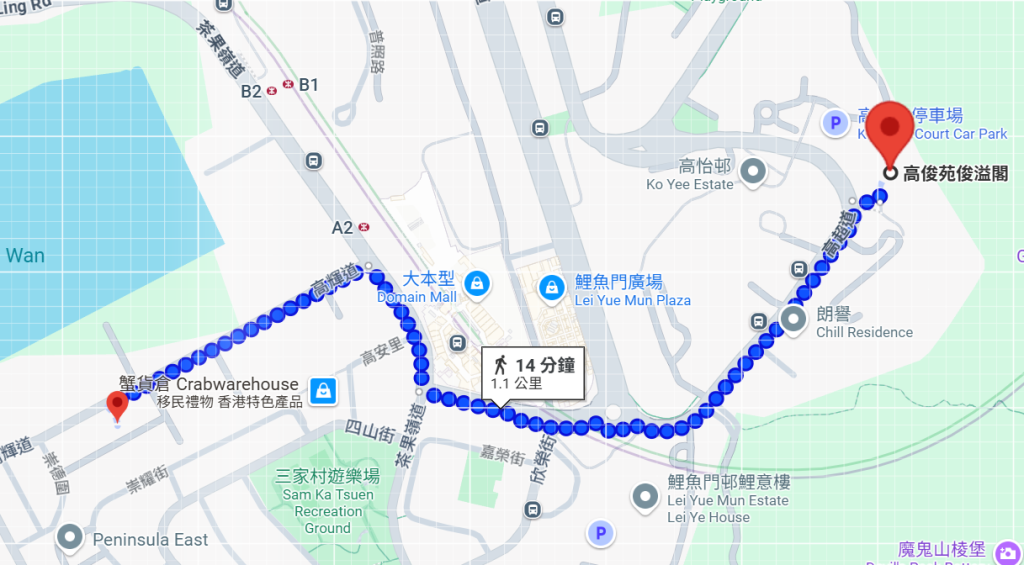Open the Domain Mall shopping marker

pos(477,282)
